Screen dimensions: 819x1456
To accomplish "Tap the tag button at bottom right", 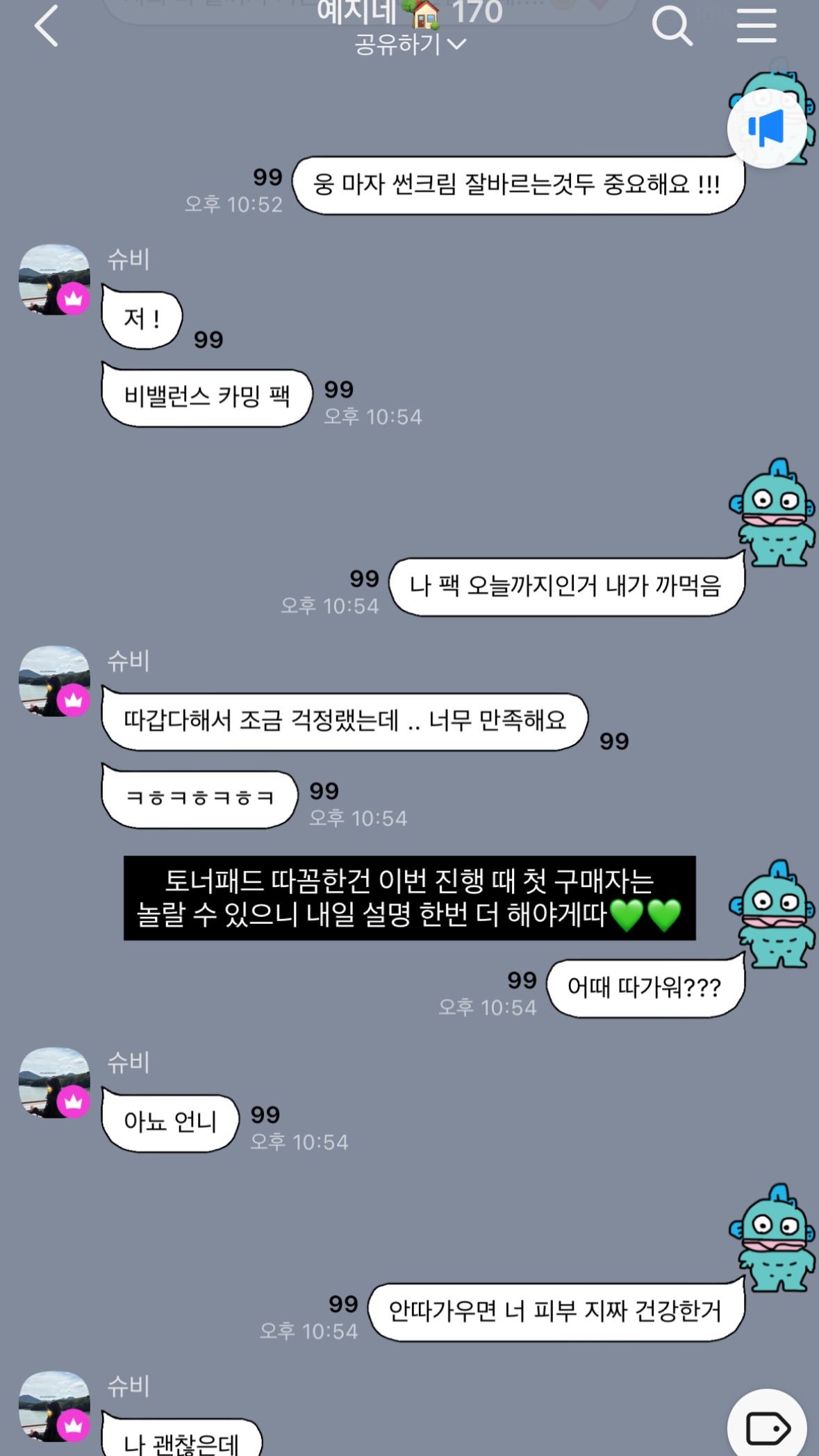I will click(x=767, y=1425).
